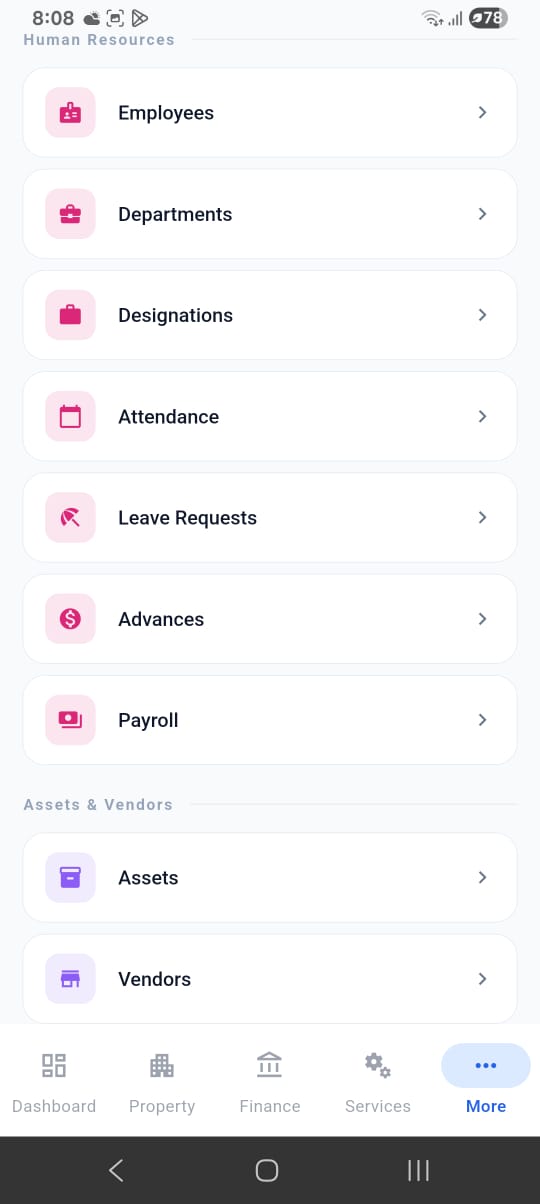Open the Employees section

270,113
